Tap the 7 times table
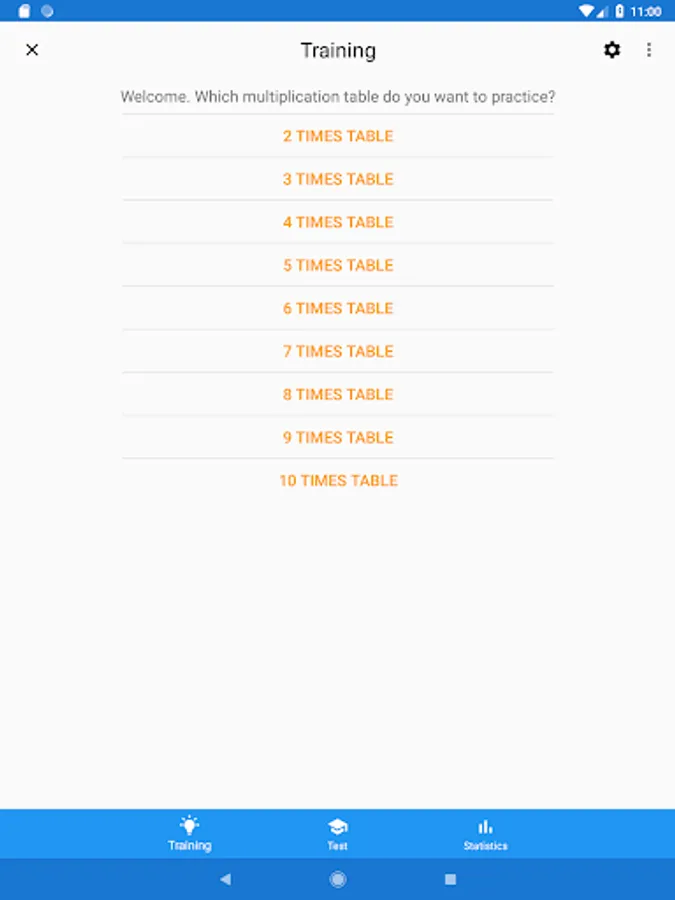 point(338,351)
